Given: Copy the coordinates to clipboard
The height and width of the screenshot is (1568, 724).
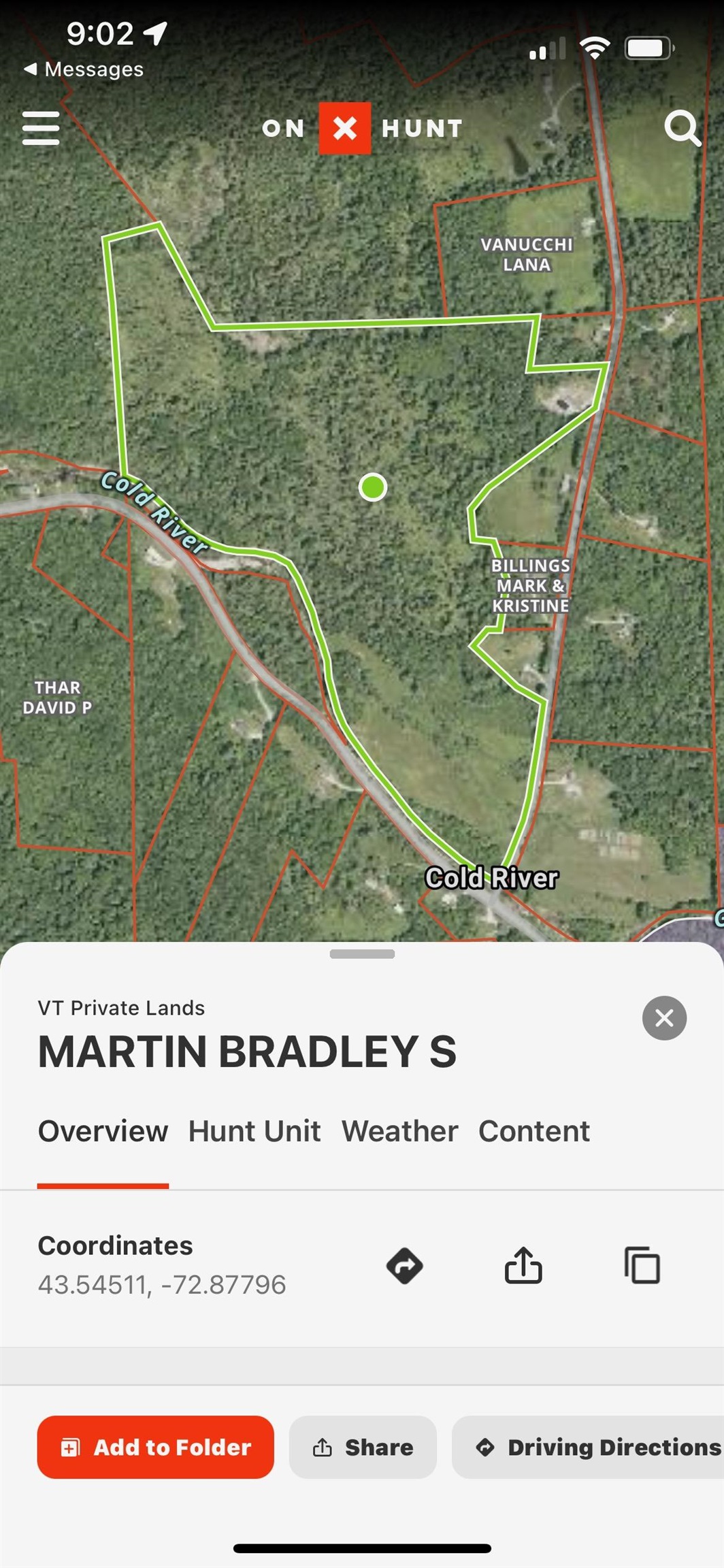Looking at the screenshot, I should (642, 1266).
